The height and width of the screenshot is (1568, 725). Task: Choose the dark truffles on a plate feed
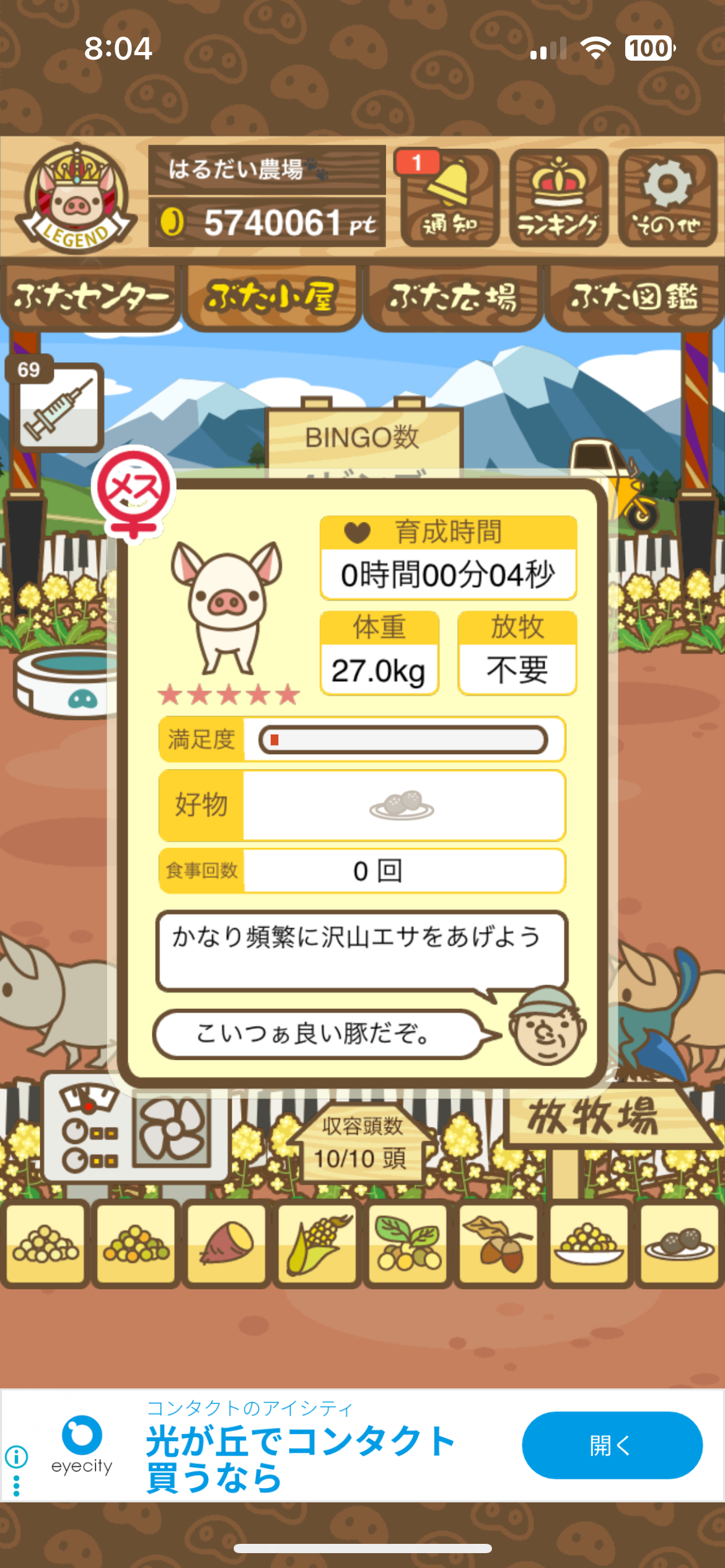679,1242
